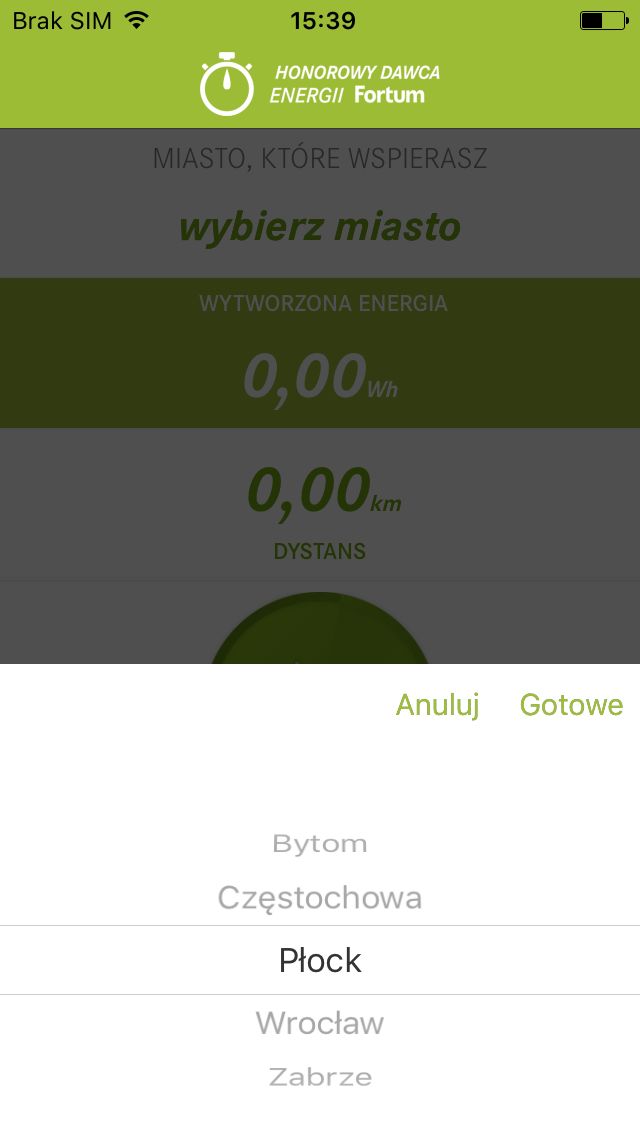This screenshot has width=640, height=1136.
Task: Tap Anuluj to cancel city selection
Action: [x=438, y=705]
